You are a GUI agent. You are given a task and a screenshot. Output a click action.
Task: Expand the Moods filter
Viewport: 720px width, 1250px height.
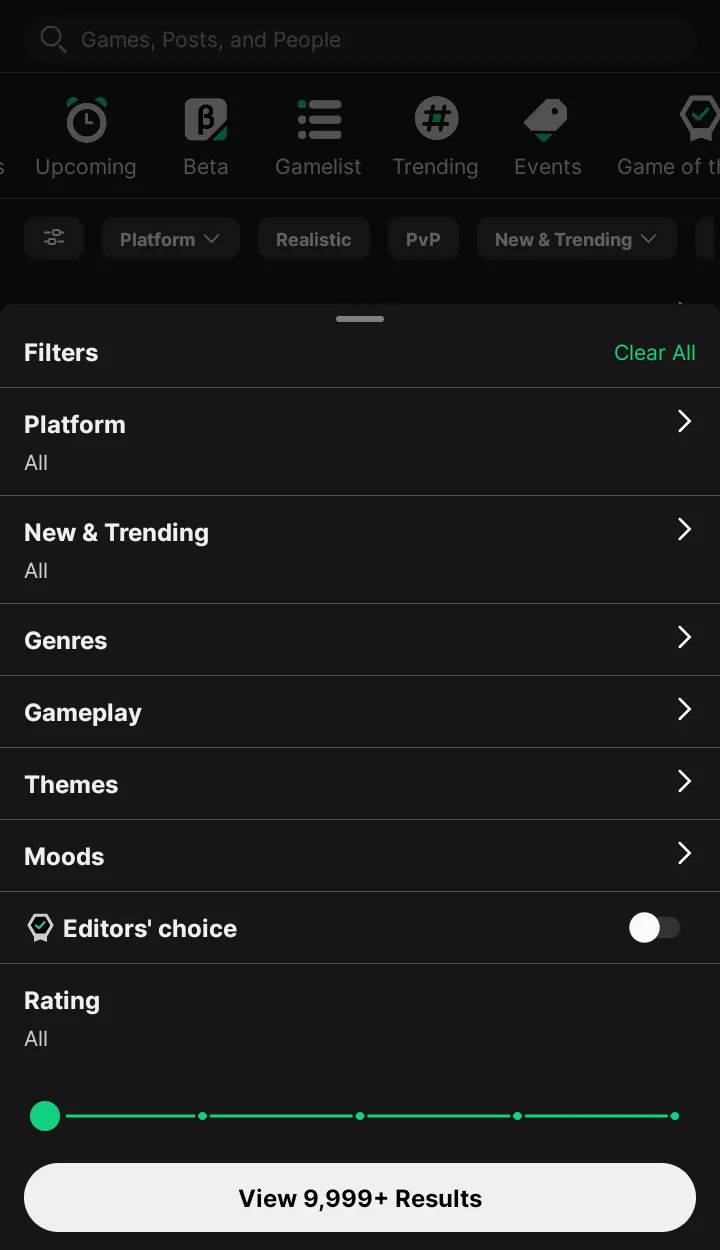[x=360, y=856]
